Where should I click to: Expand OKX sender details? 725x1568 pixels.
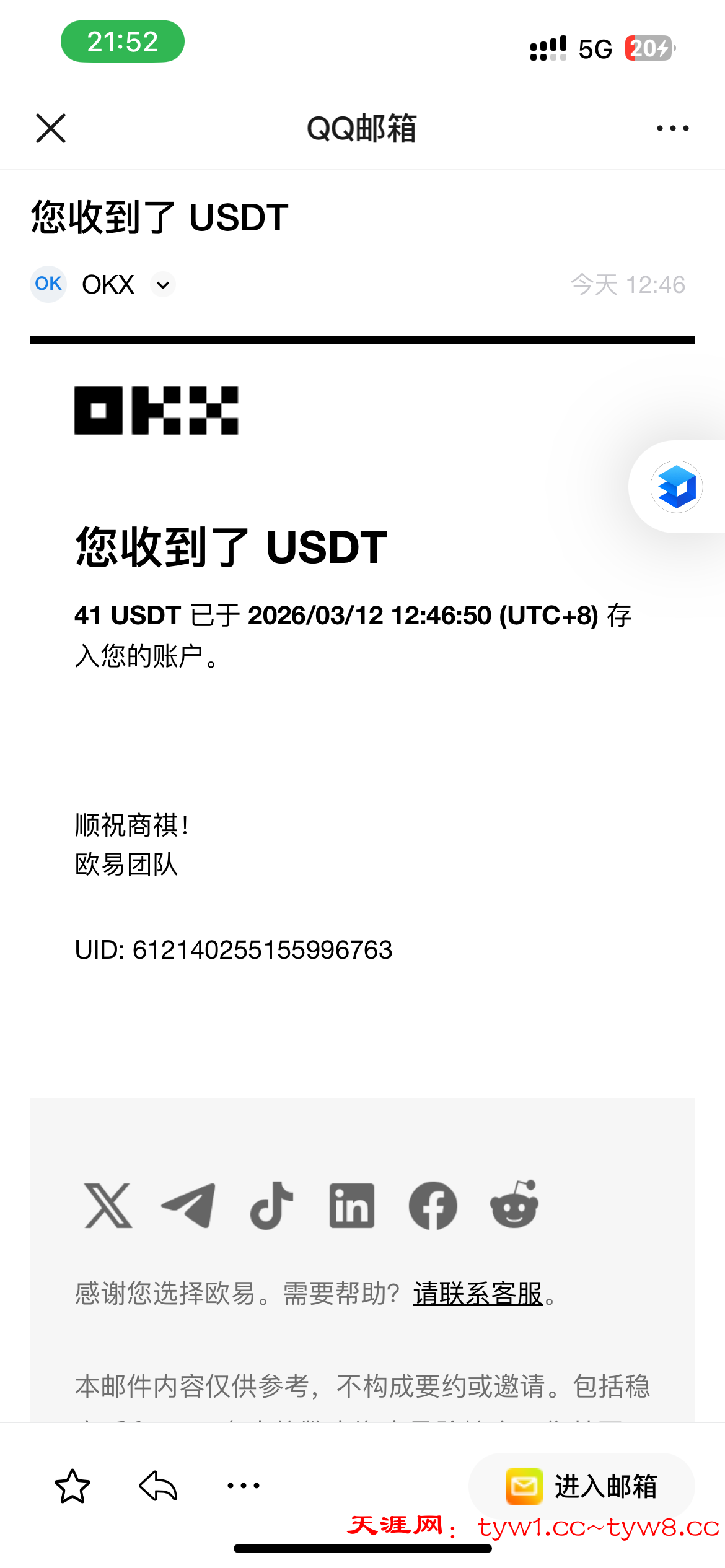[163, 285]
